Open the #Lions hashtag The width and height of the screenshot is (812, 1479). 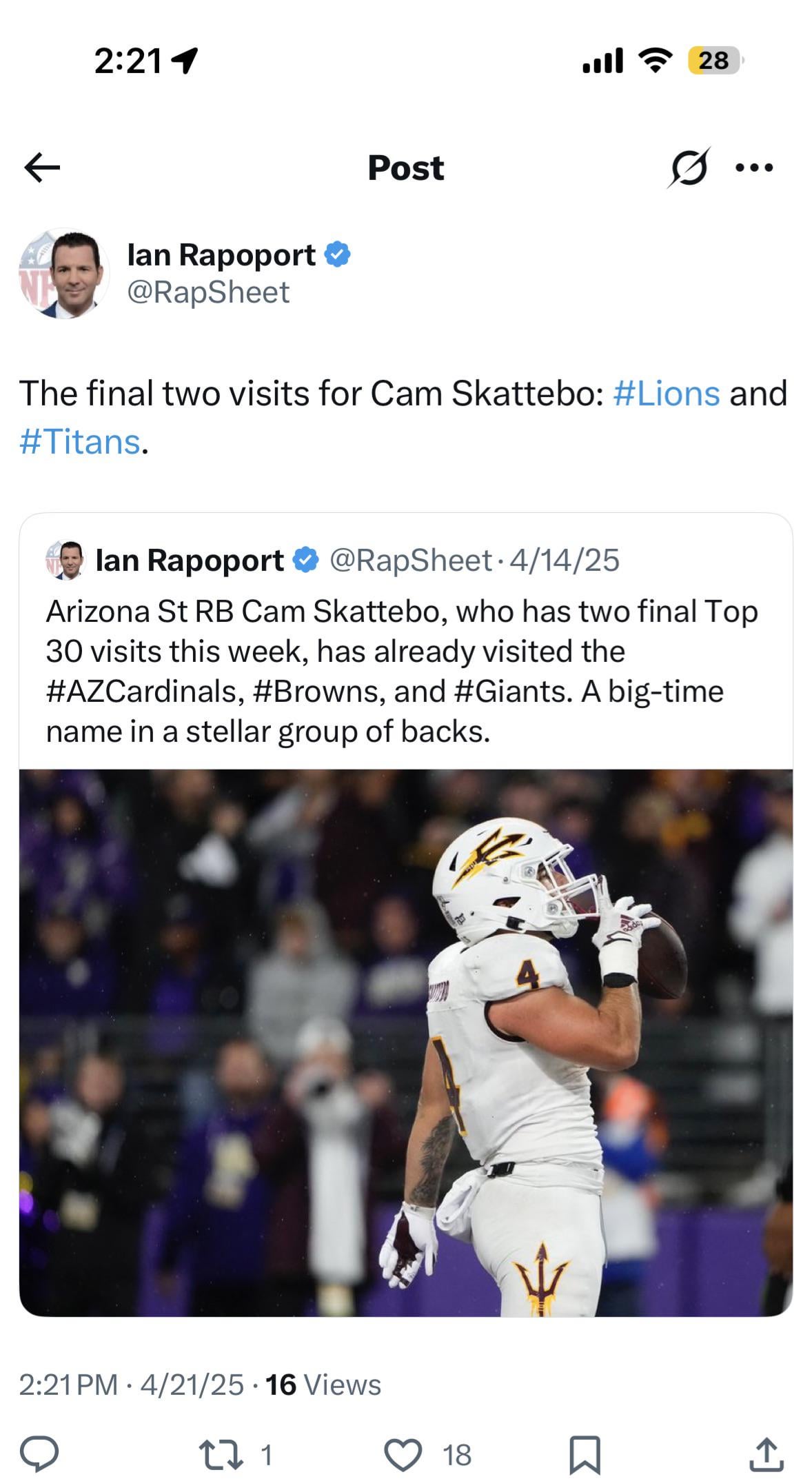(666, 394)
